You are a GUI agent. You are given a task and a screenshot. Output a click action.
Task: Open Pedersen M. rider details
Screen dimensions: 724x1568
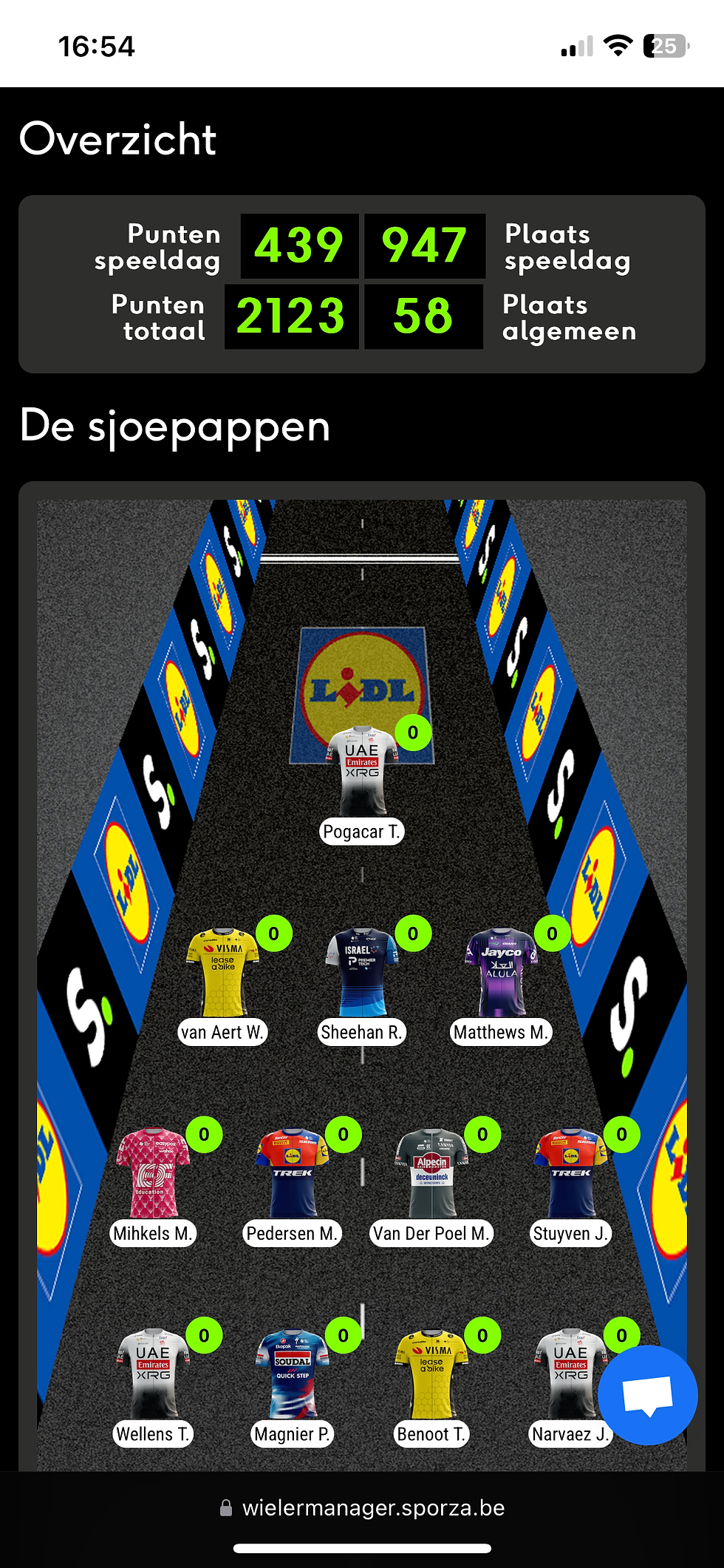coord(292,1174)
